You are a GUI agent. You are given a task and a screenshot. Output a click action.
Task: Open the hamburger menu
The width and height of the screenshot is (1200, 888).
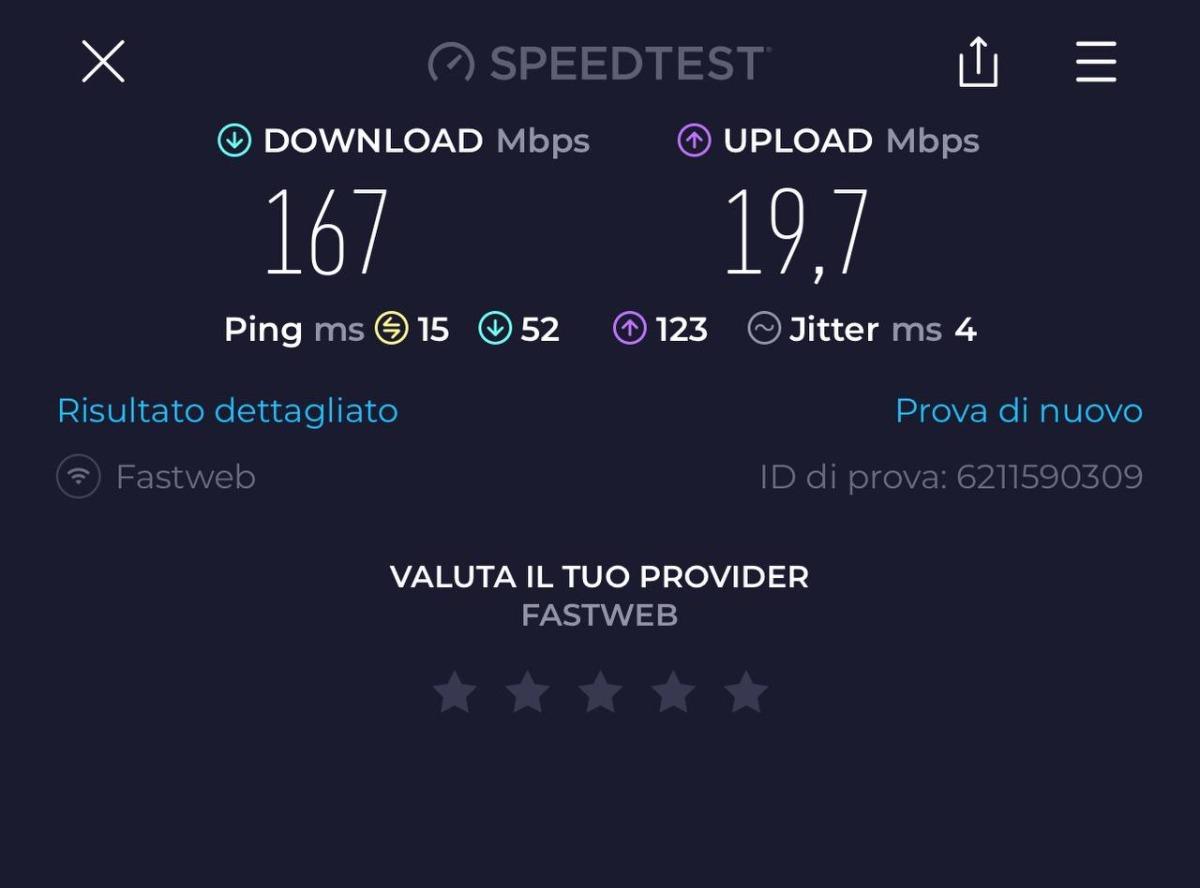[x=1096, y=62]
